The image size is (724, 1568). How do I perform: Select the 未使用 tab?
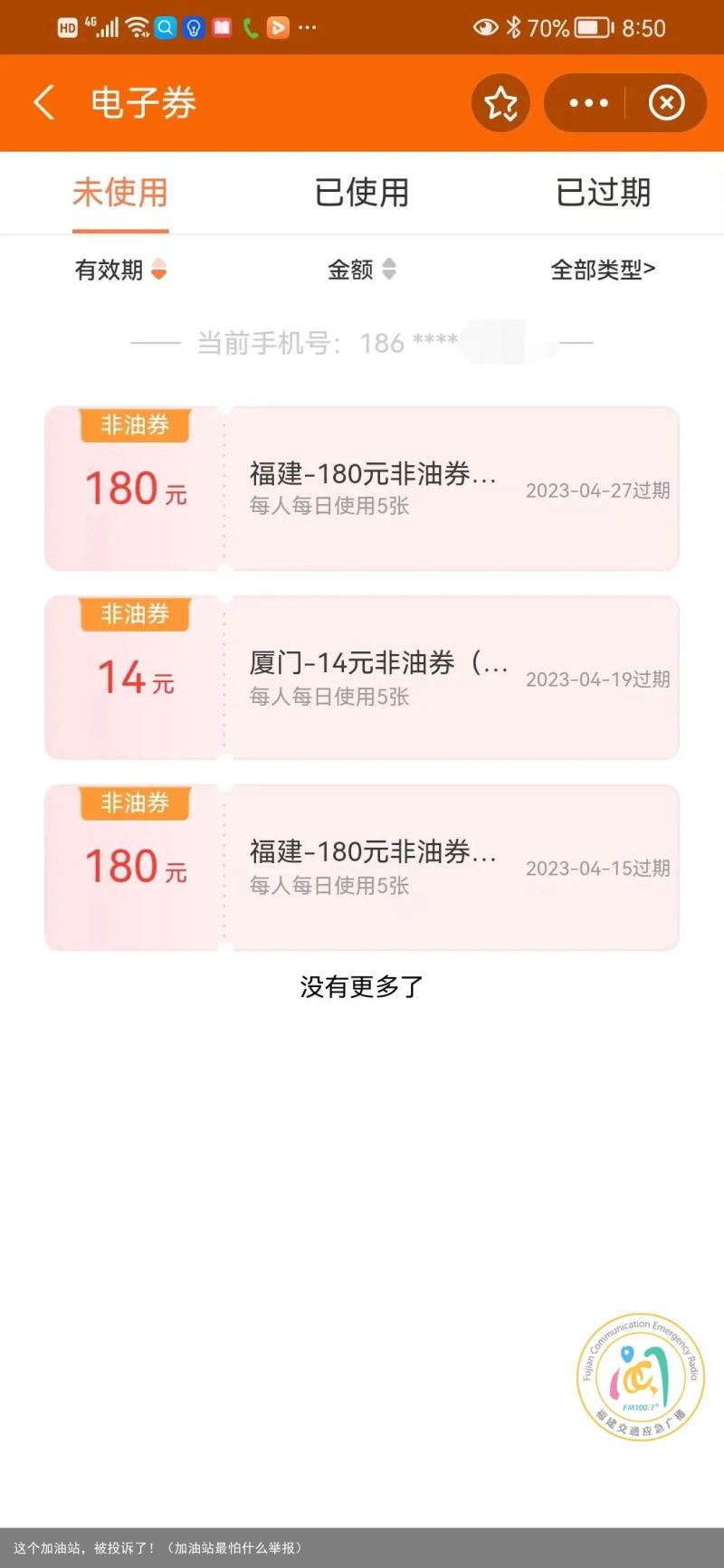click(x=120, y=193)
